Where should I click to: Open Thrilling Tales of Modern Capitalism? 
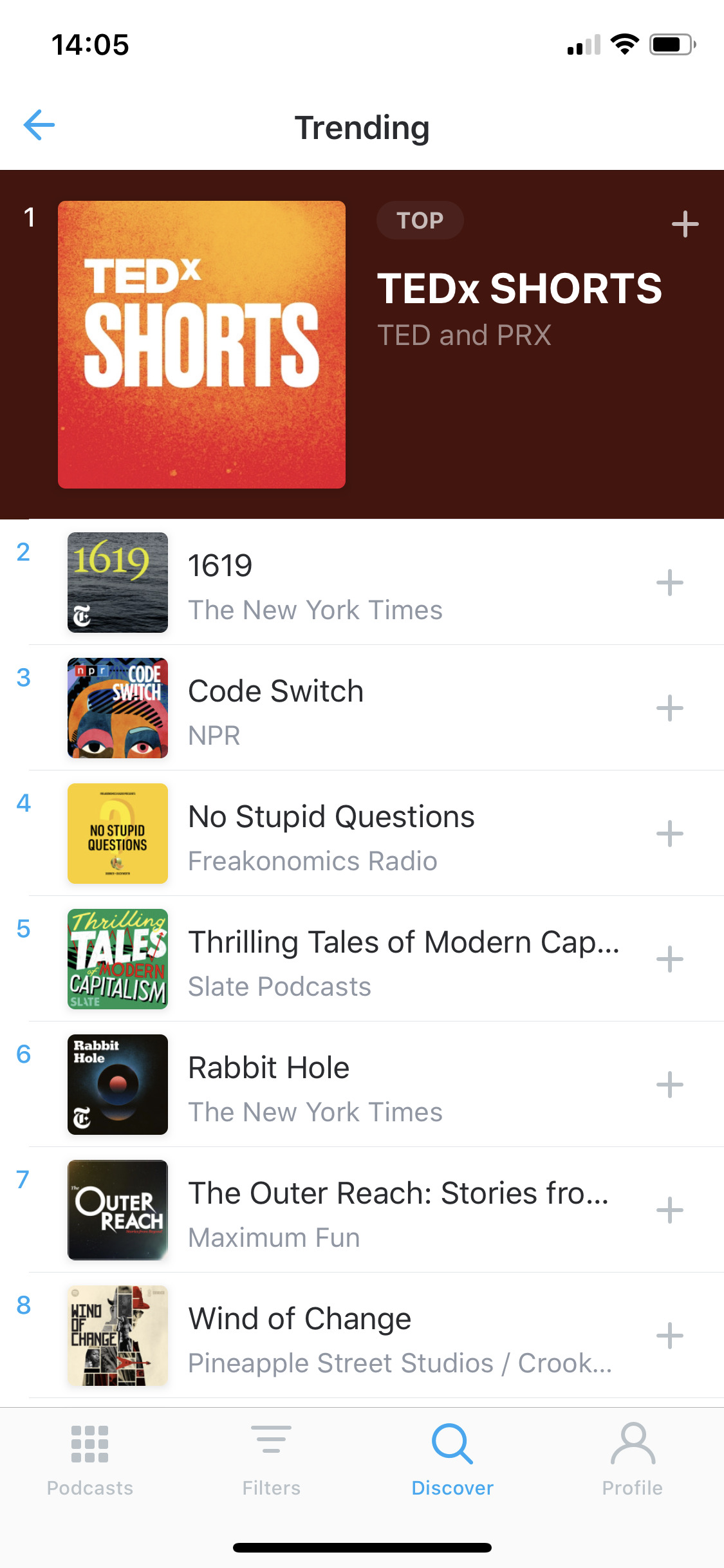tap(403, 959)
